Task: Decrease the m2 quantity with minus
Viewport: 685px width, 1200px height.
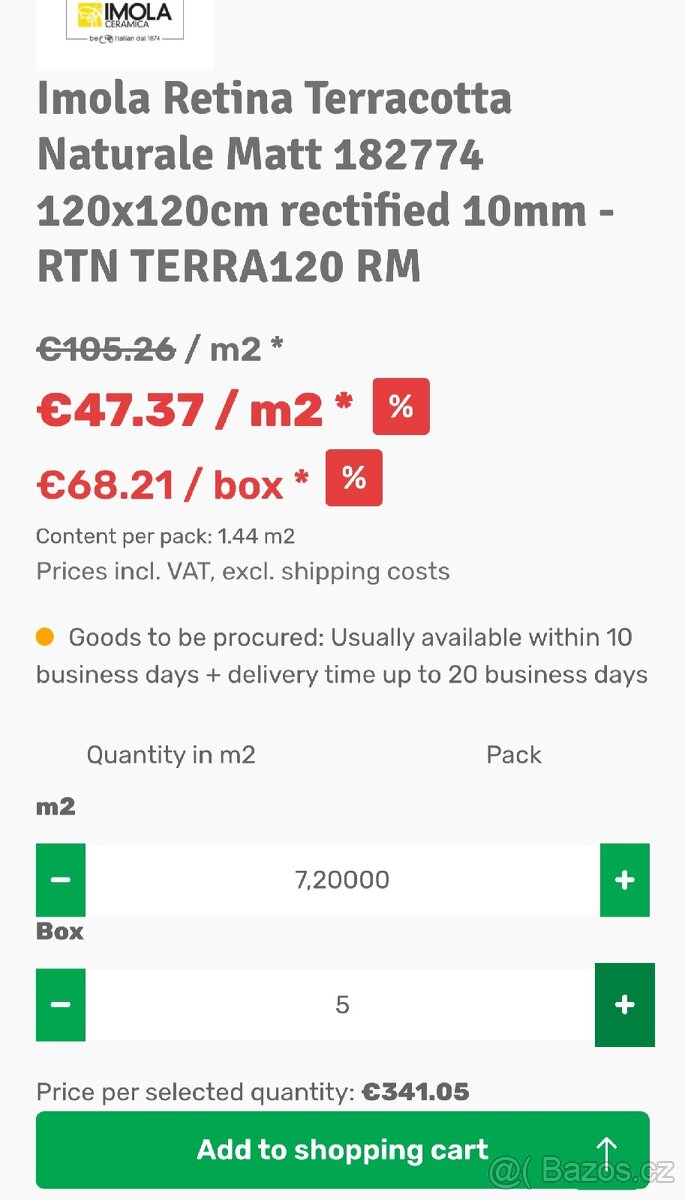Action: pyautogui.click(x=60, y=880)
